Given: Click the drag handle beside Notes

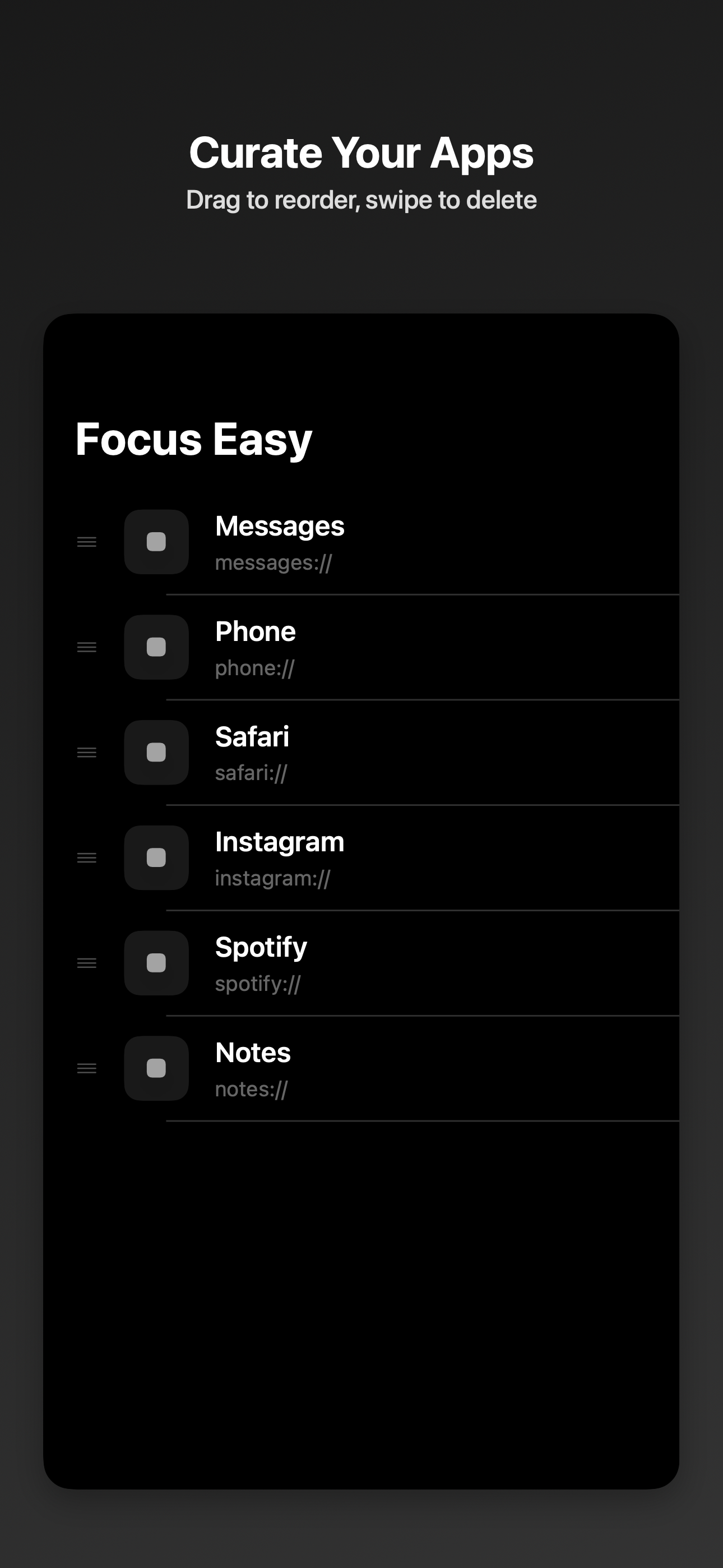Looking at the screenshot, I should pos(87,1069).
